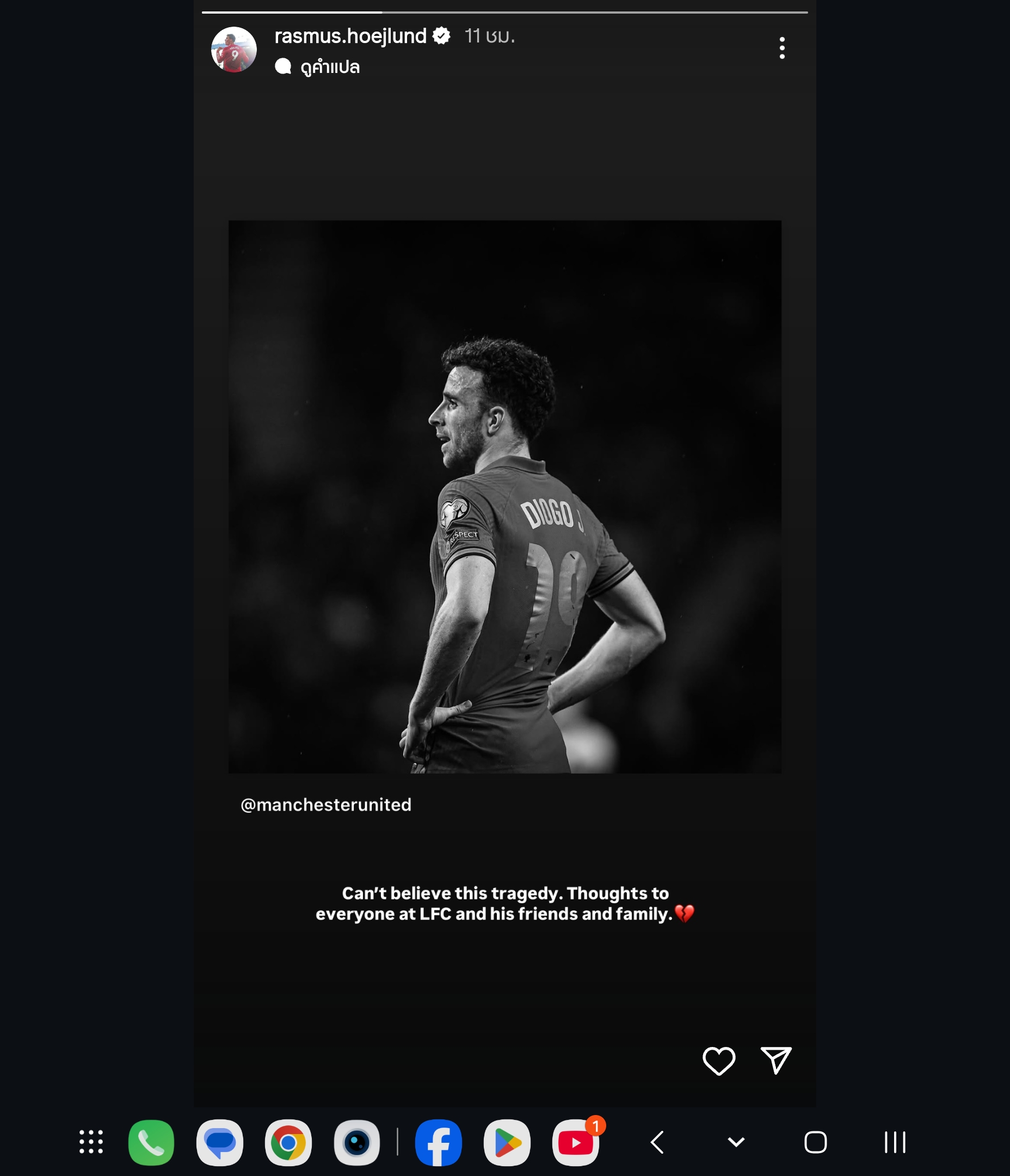Open the Messages app in the taskbar
Image resolution: width=1010 pixels, height=1176 pixels.
pyautogui.click(x=220, y=1142)
